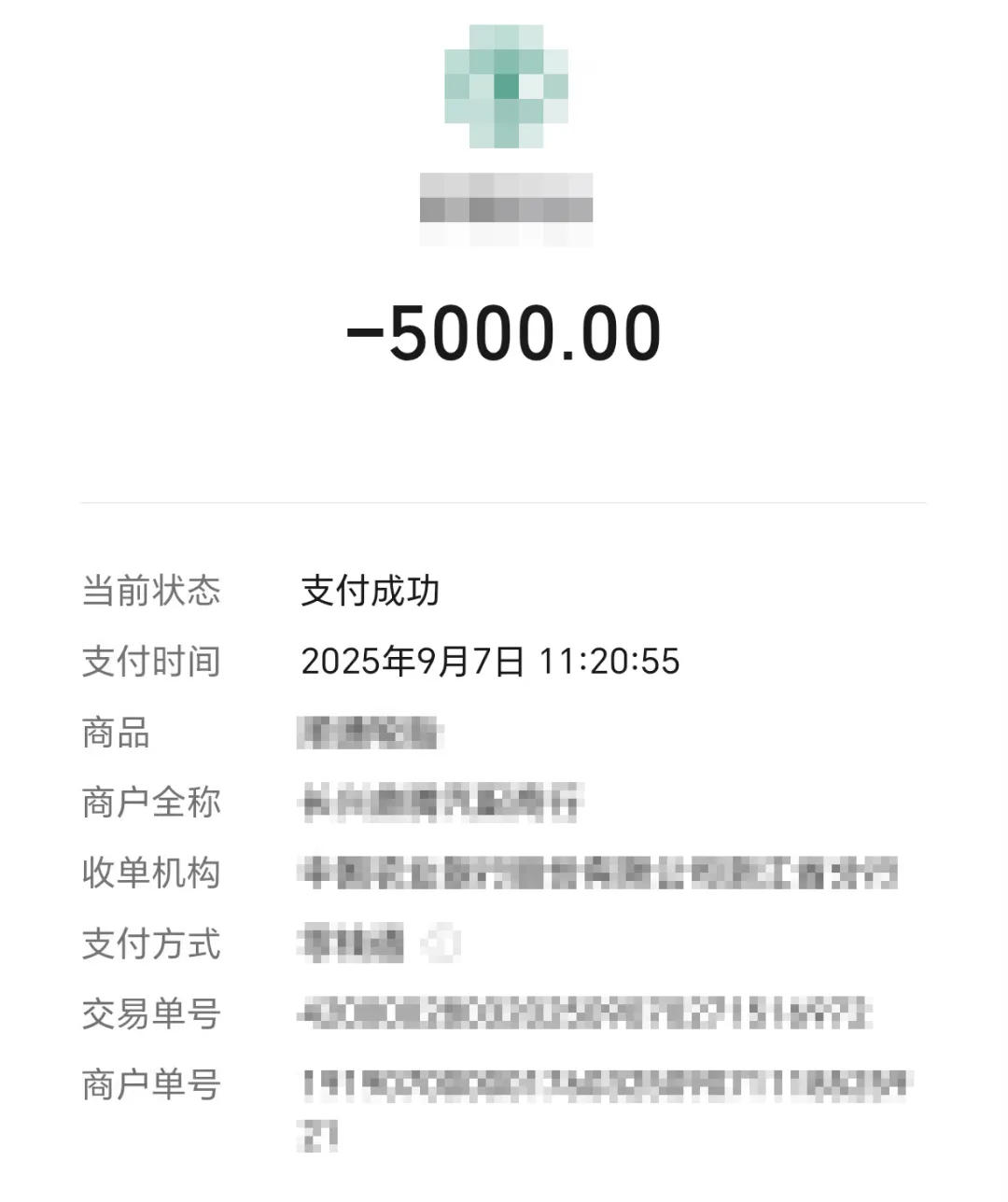
Task: Select the blurred 支付方式 payment method text
Action: click(350, 944)
